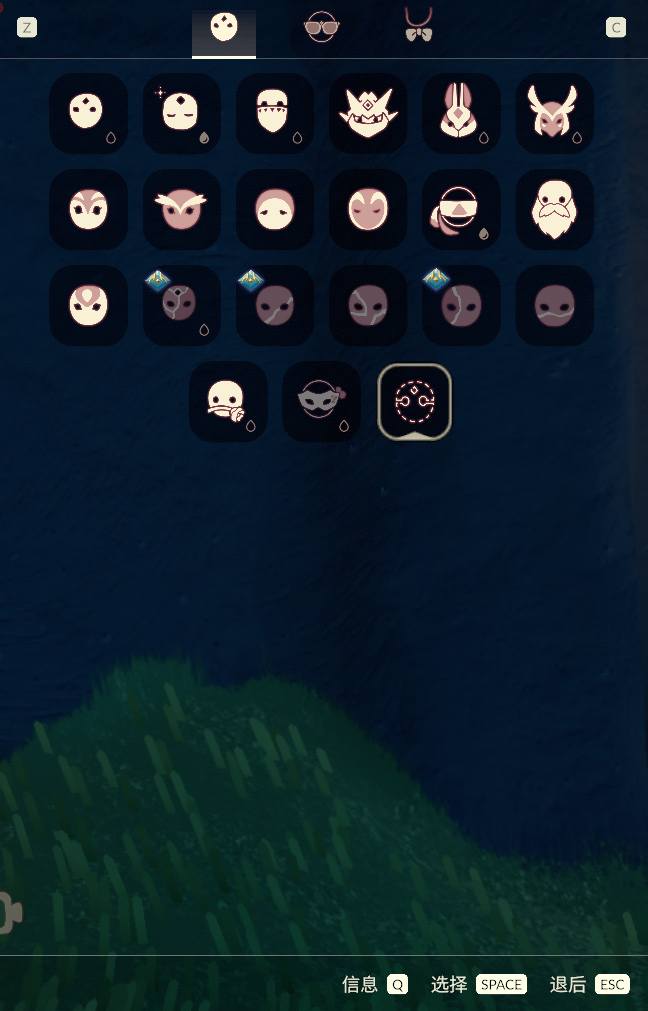Select the sleeping-eyes mask with sparkle

(x=181, y=112)
